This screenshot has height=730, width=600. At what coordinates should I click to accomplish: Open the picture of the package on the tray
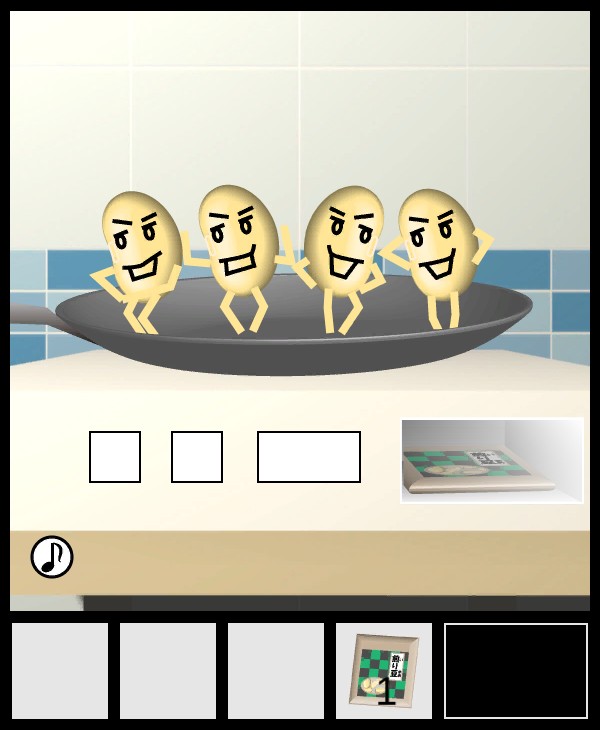(491, 460)
